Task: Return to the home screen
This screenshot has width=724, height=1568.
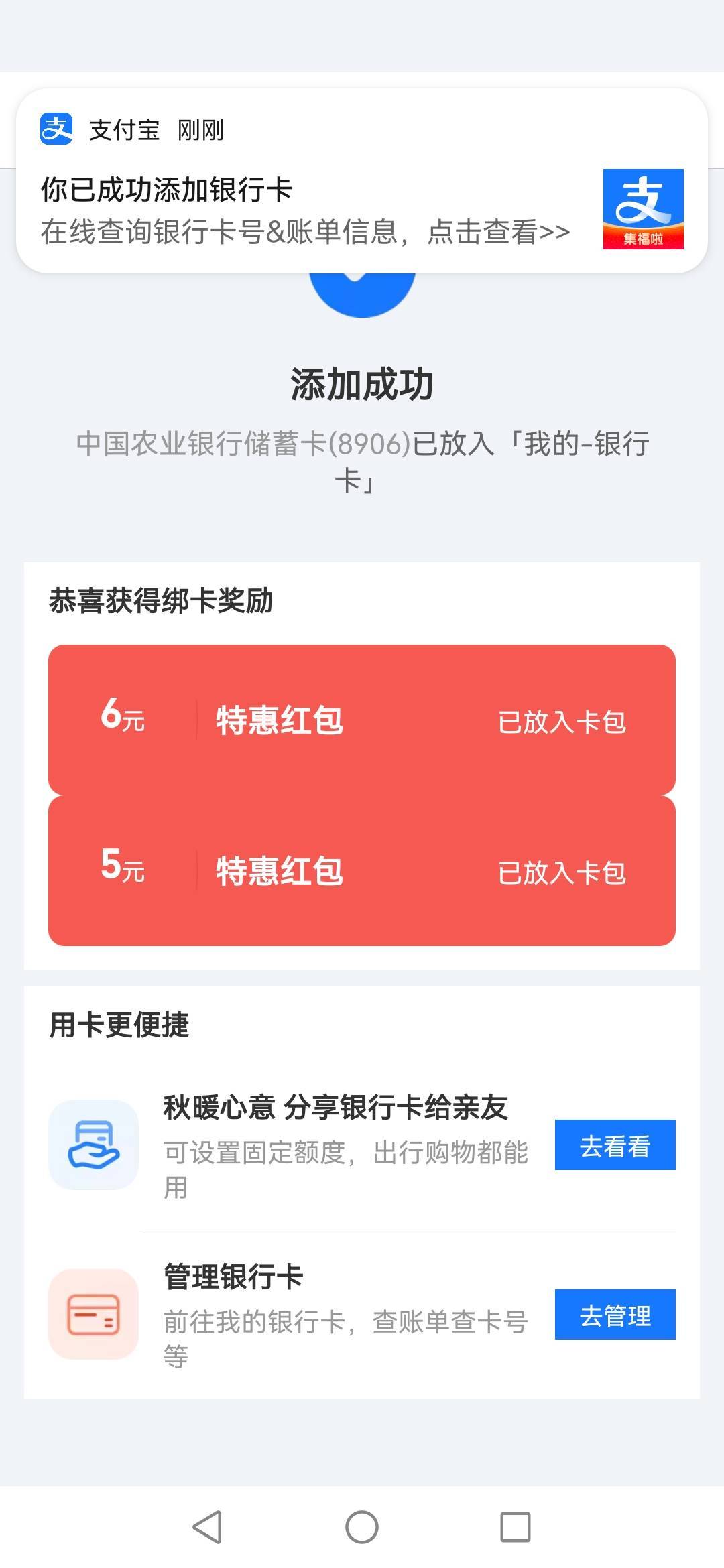Action: coord(362,1528)
